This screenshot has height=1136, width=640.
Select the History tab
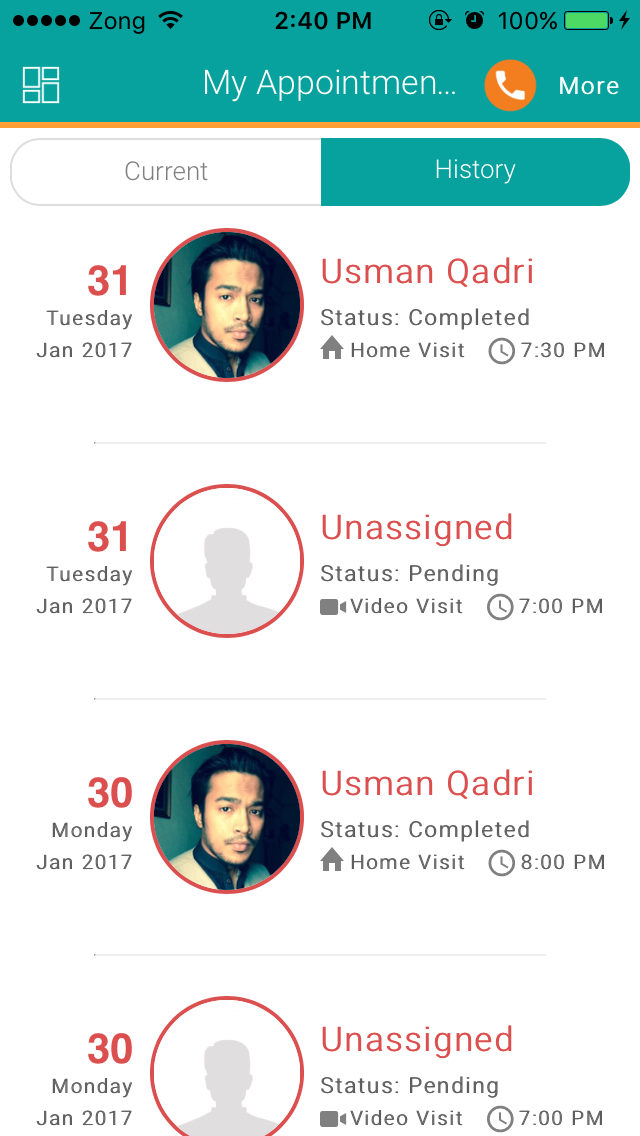coord(475,171)
